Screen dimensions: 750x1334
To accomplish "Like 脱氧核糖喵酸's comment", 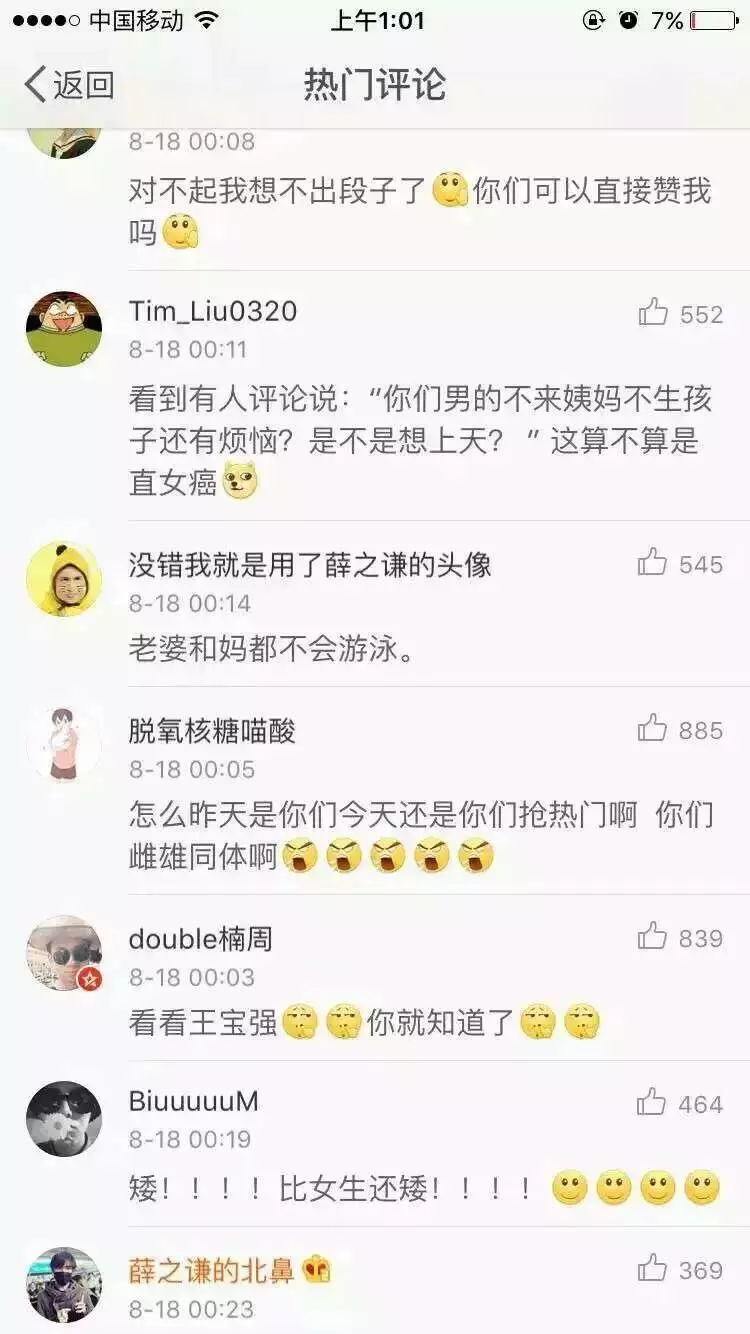I will click(653, 729).
